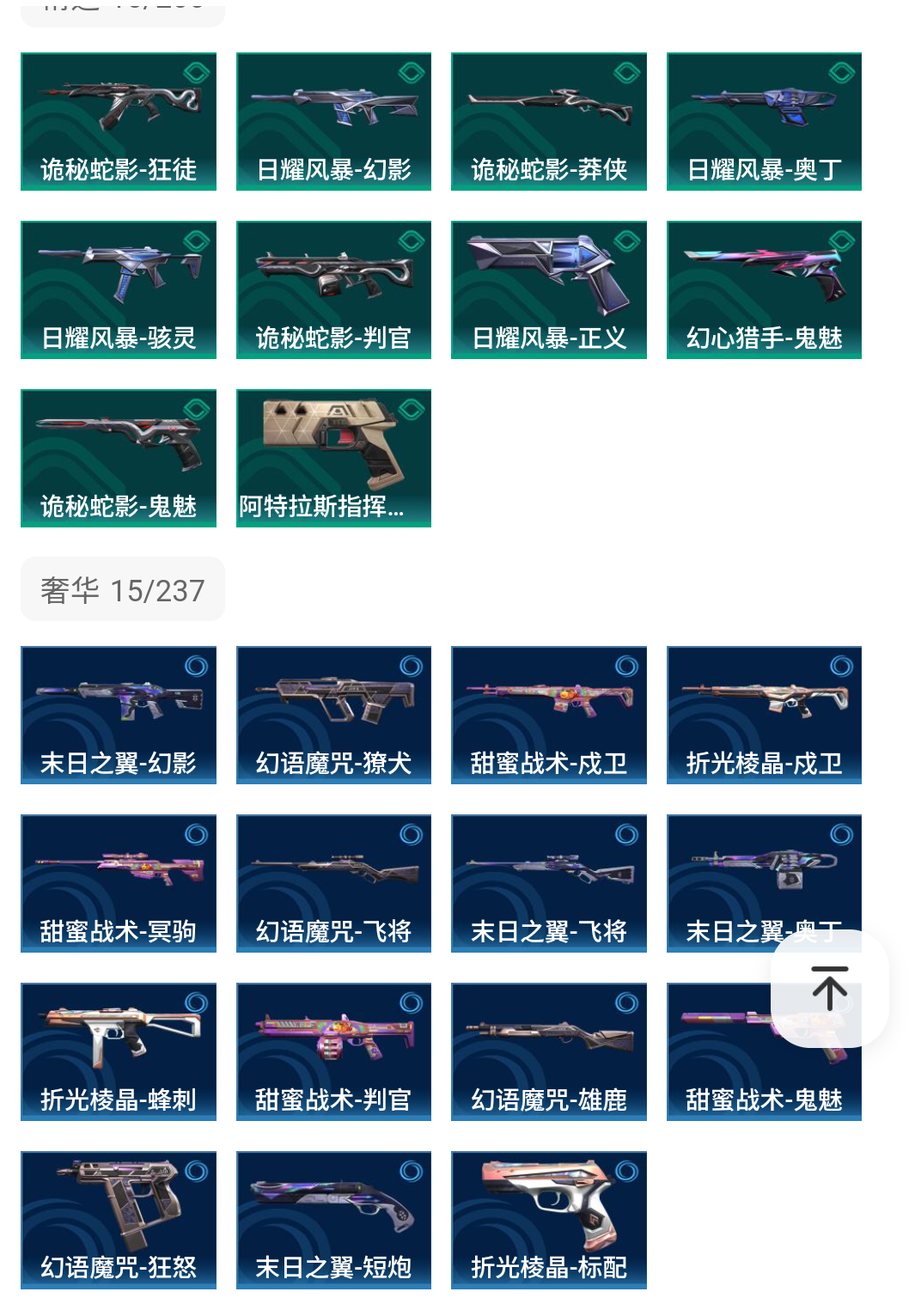The height and width of the screenshot is (1316, 909).
Task: Open the 诡秘蛇影-狂徒 skin tile
Action: (x=119, y=121)
